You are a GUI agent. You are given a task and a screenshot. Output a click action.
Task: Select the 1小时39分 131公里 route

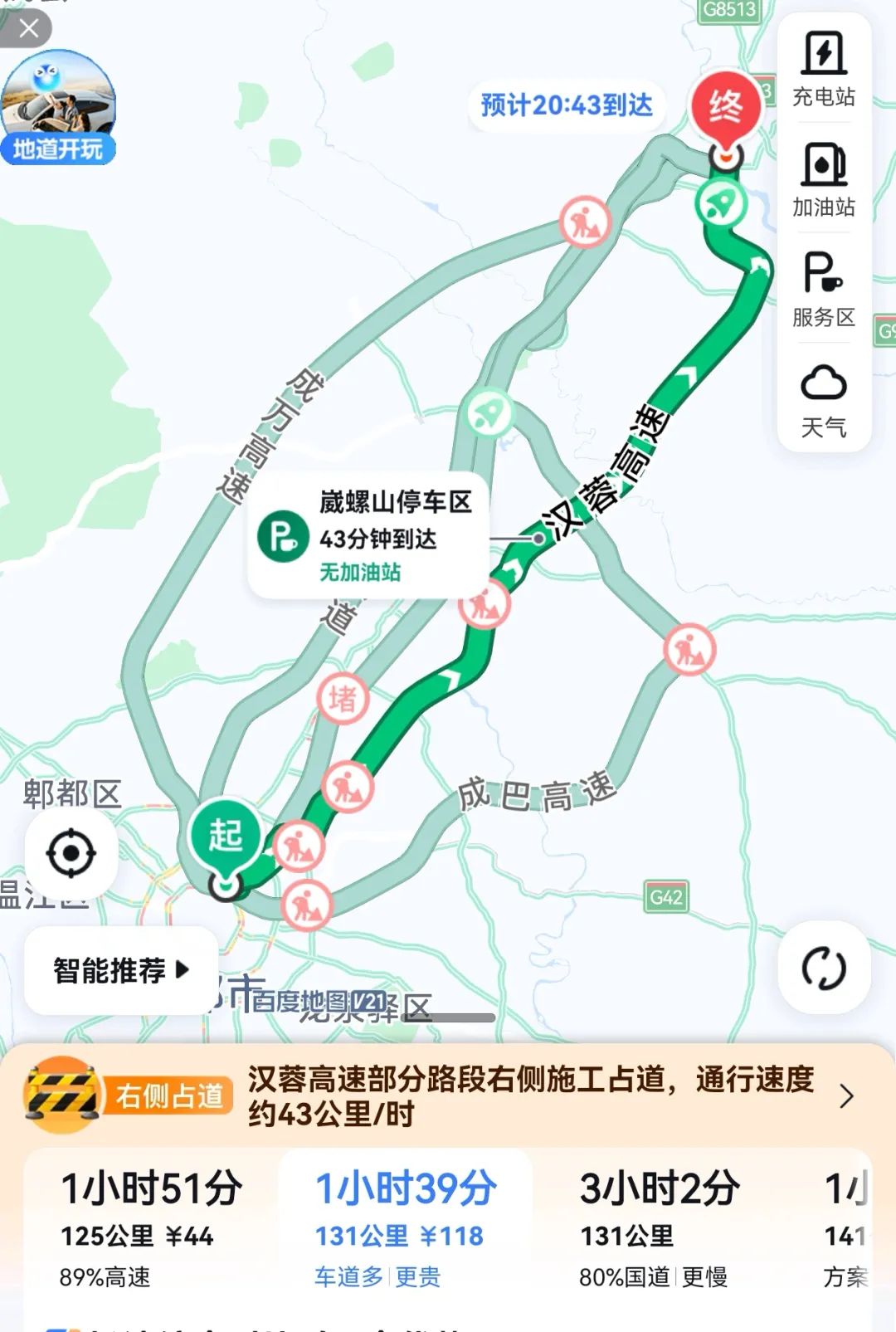tap(405, 1230)
